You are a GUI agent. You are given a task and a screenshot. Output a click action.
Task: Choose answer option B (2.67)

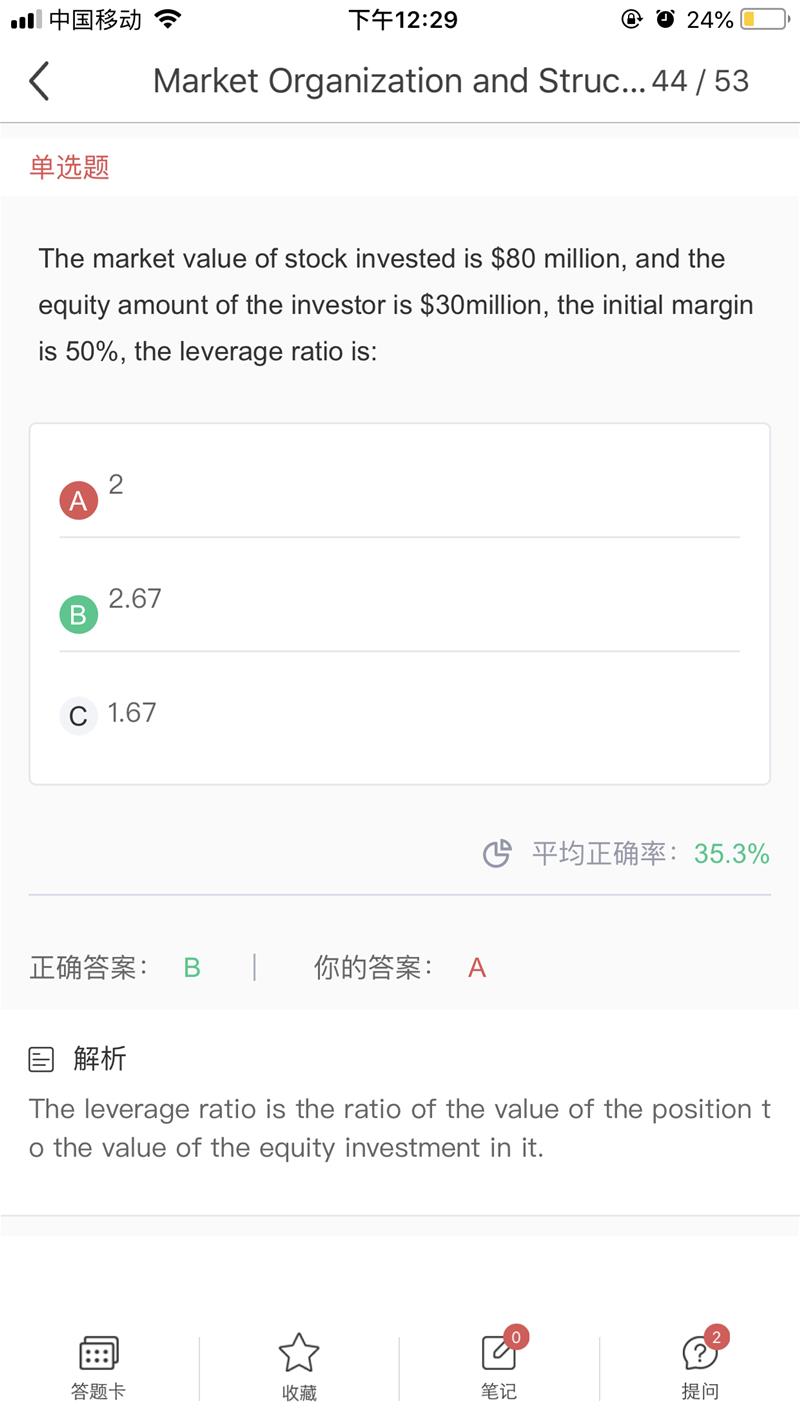point(79,613)
